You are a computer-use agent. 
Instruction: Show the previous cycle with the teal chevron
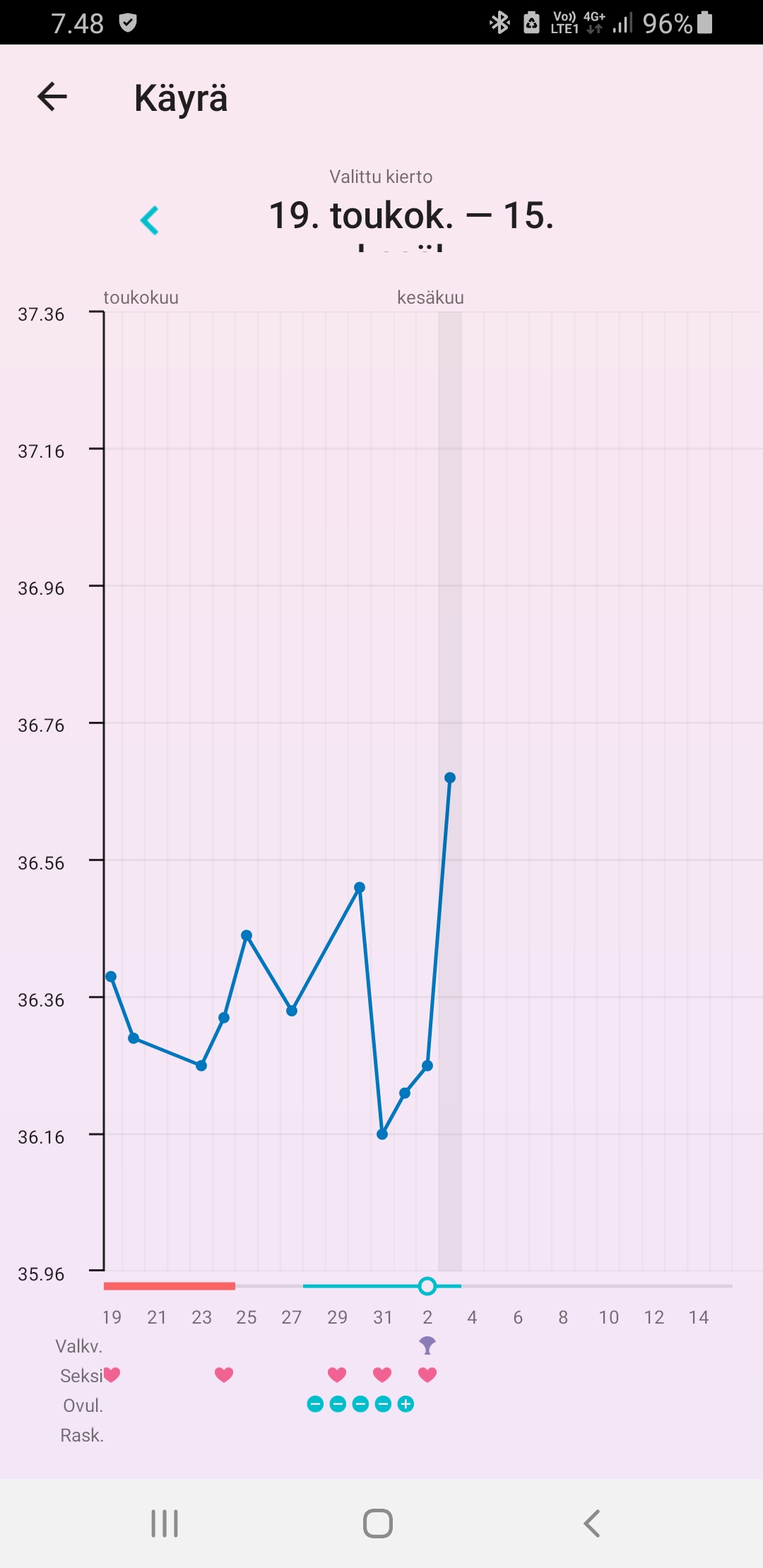(150, 220)
